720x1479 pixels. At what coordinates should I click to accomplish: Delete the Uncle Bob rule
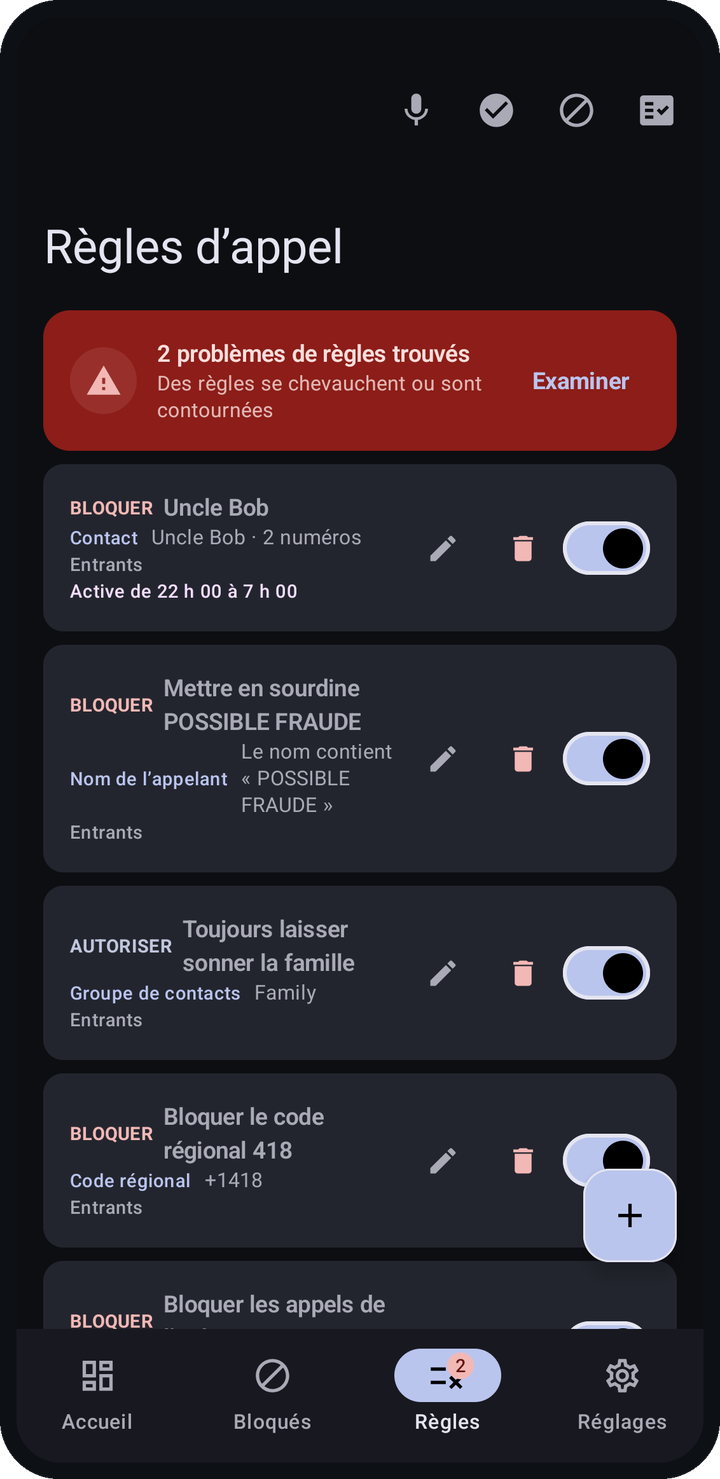point(523,548)
